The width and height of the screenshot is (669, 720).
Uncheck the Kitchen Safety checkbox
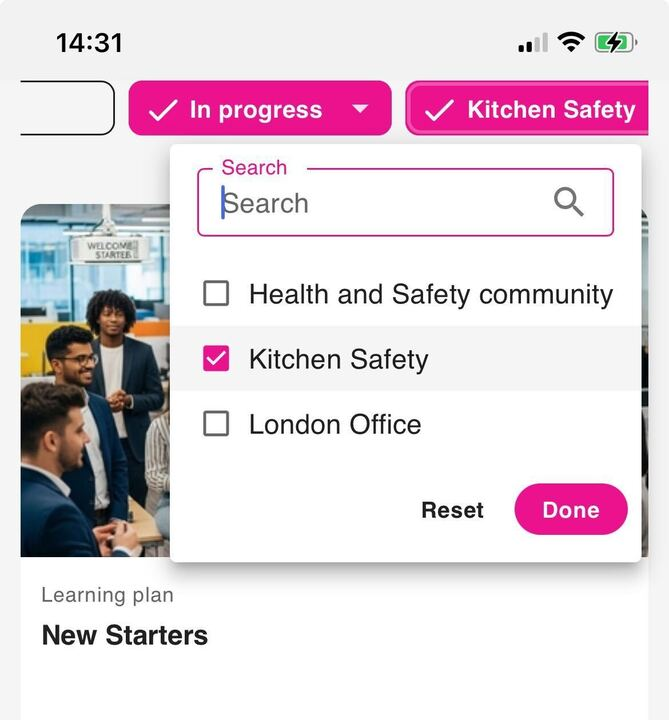pyautogui.click(x=216, y=359)
